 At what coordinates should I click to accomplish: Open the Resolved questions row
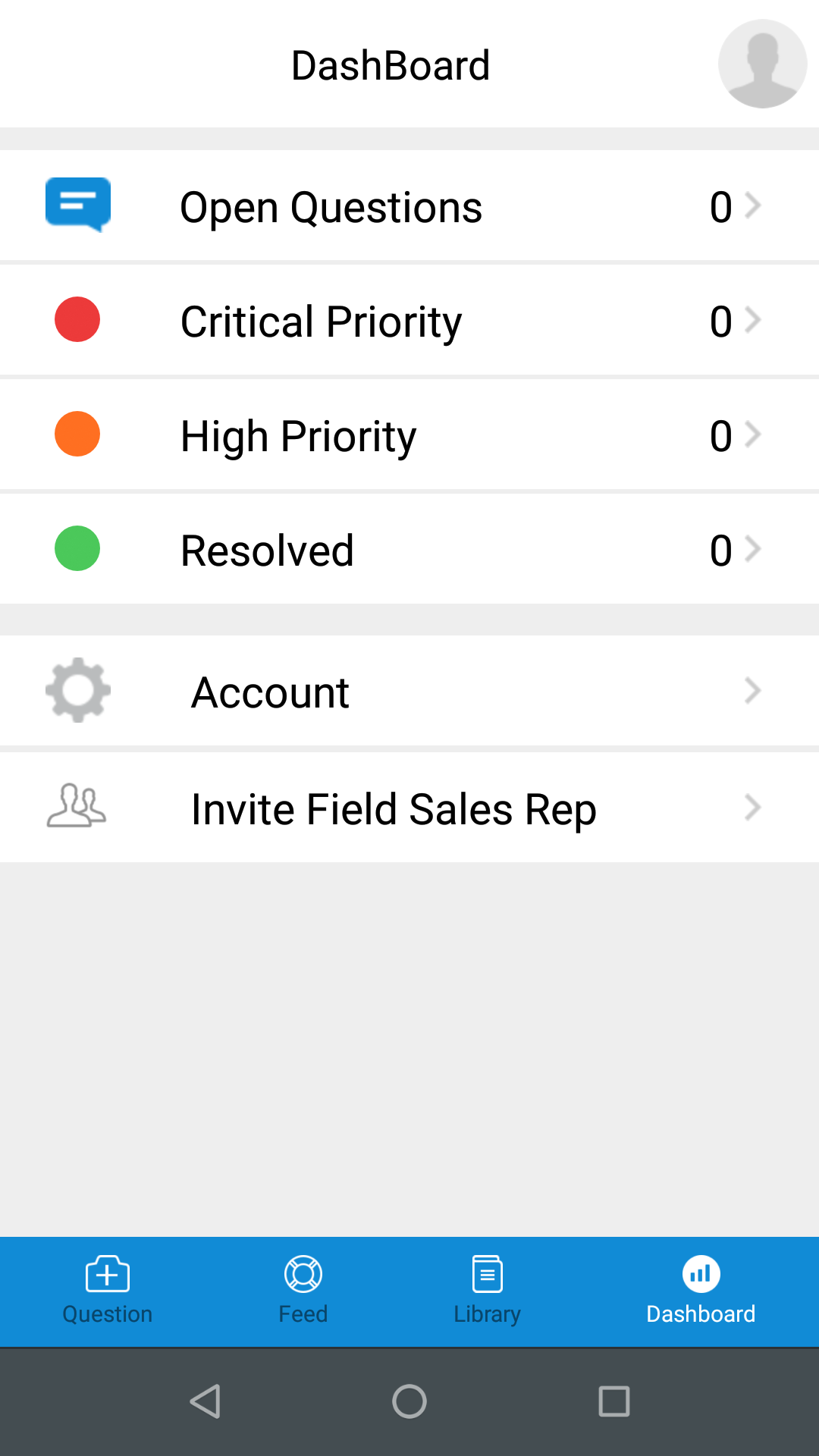[409, 549]
